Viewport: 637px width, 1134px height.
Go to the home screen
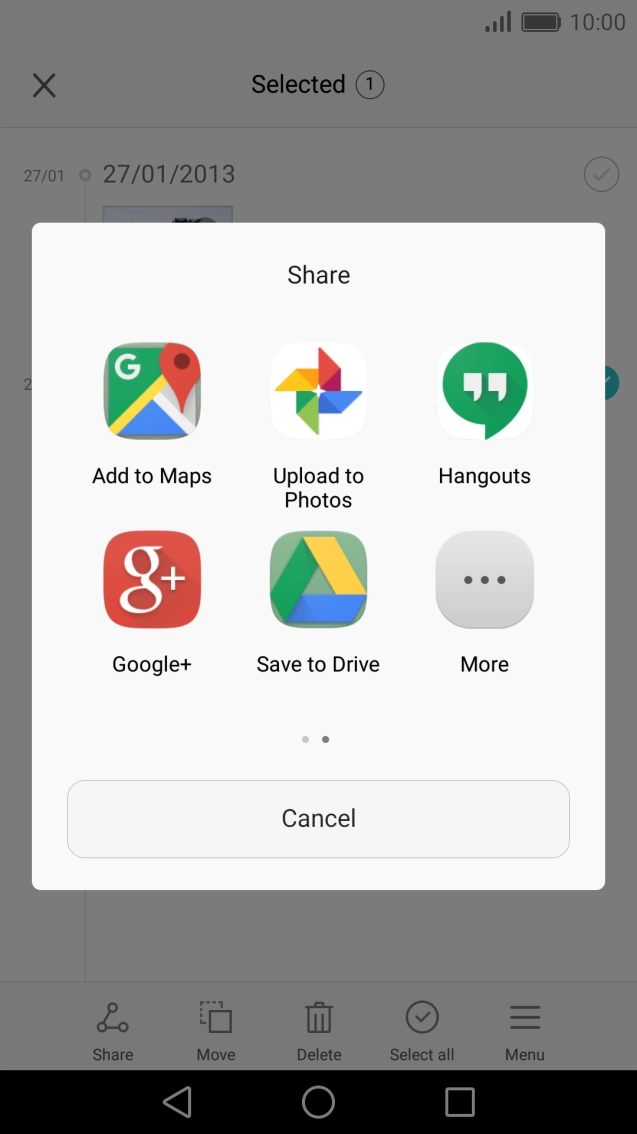tap(318, 1102)
